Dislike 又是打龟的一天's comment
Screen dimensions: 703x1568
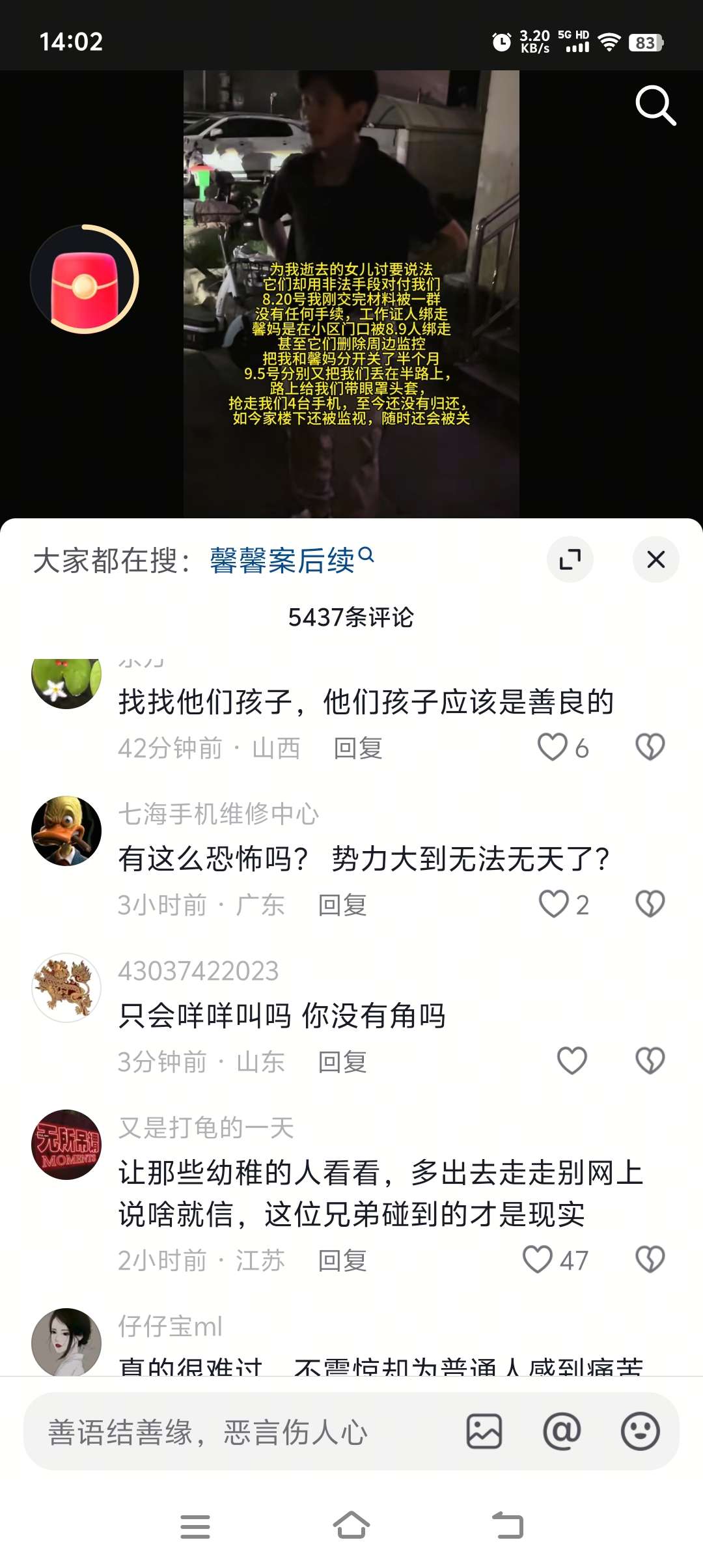pyautogui.click(x=650, y=1259)
